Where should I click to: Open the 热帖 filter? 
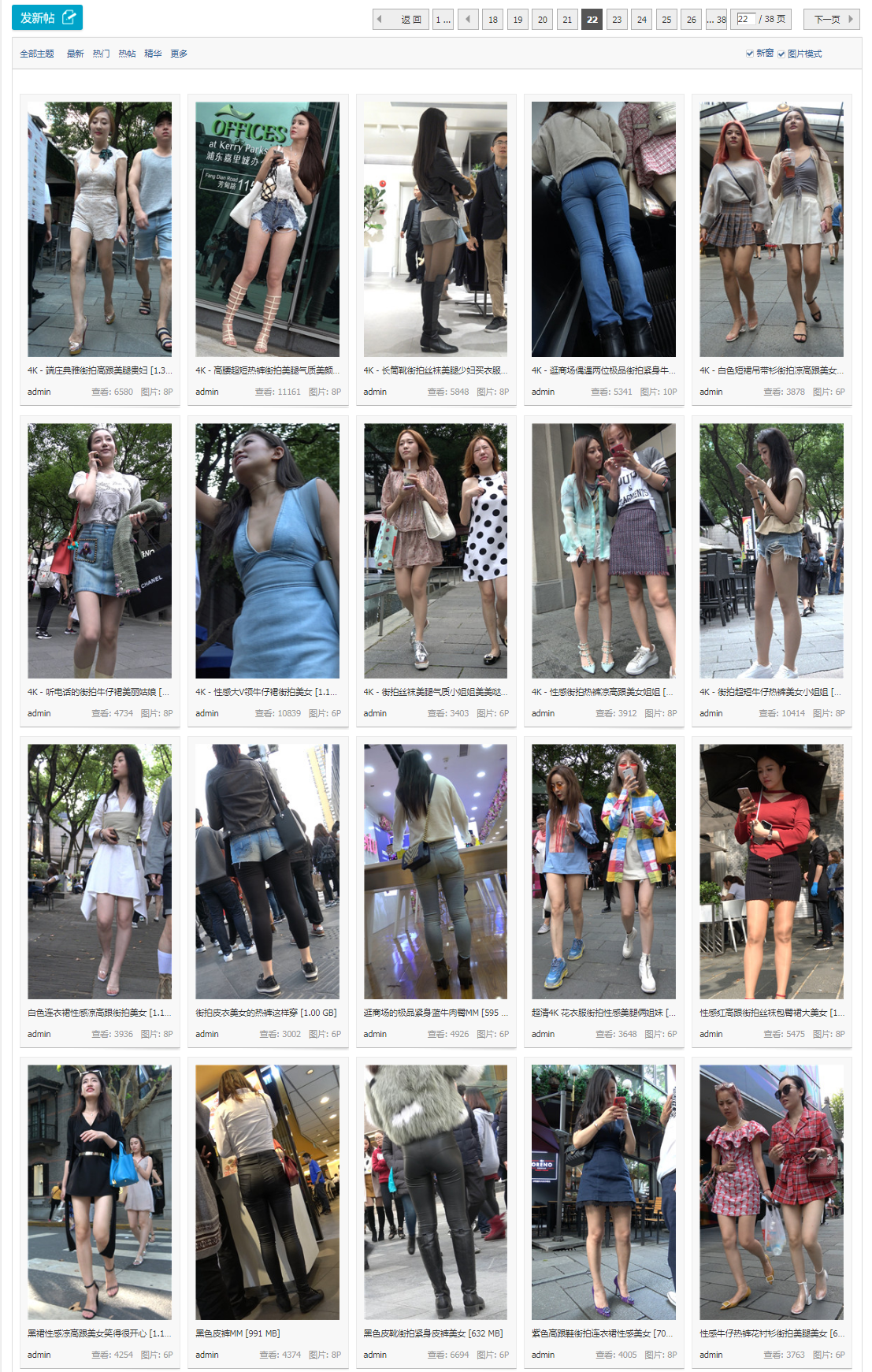click(x=127, y=54)
